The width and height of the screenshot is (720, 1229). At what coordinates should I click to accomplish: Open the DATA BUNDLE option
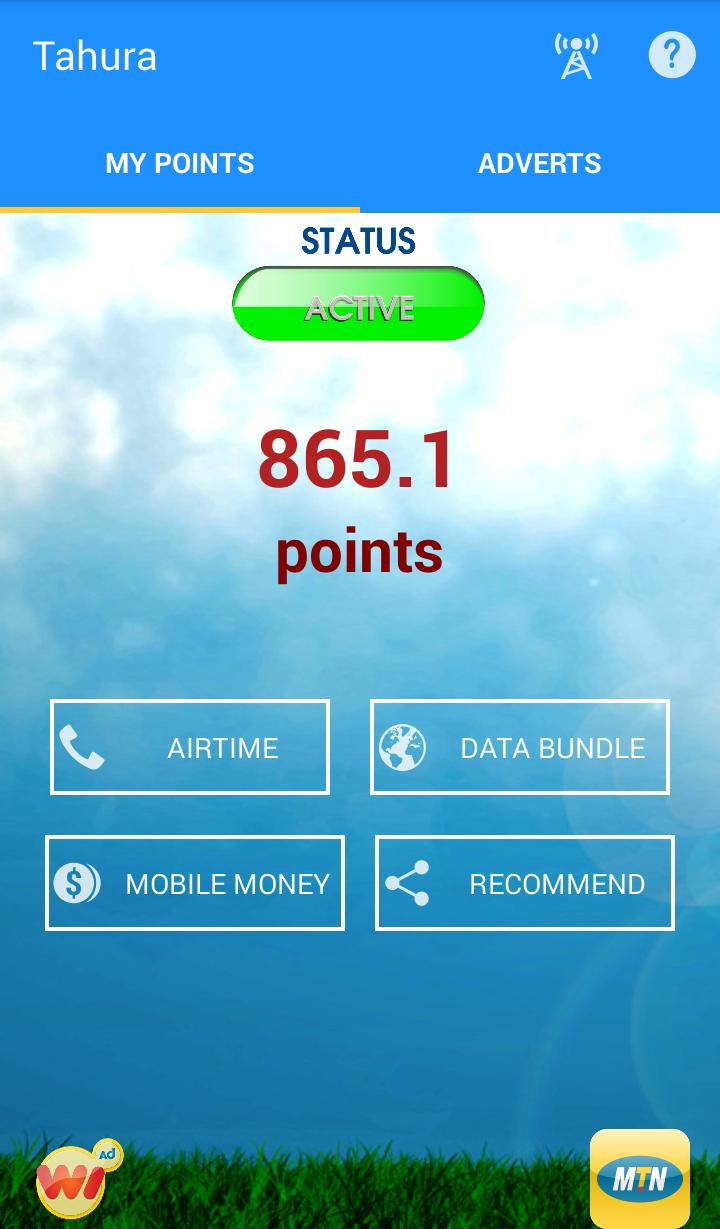tap(520, 746)
